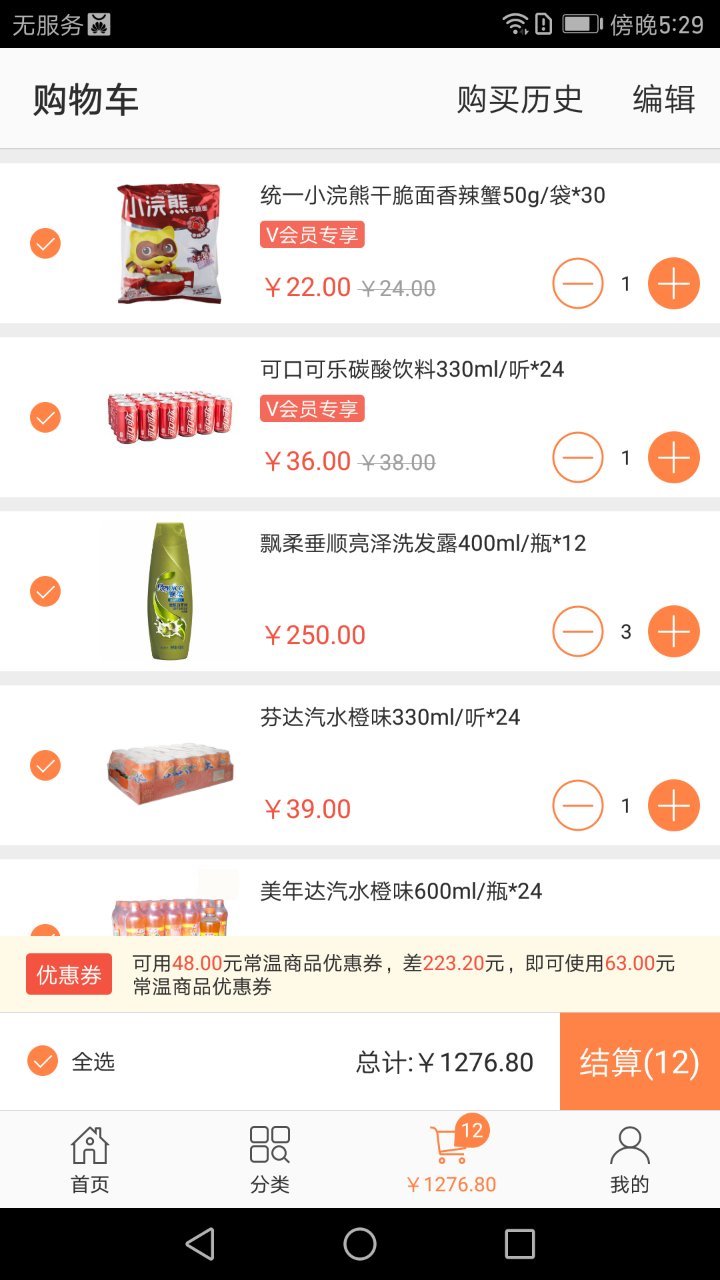Viewport: 720px width, 1280px height.
Task: Open the 购物车 cart tab
Action: [83, 100]
